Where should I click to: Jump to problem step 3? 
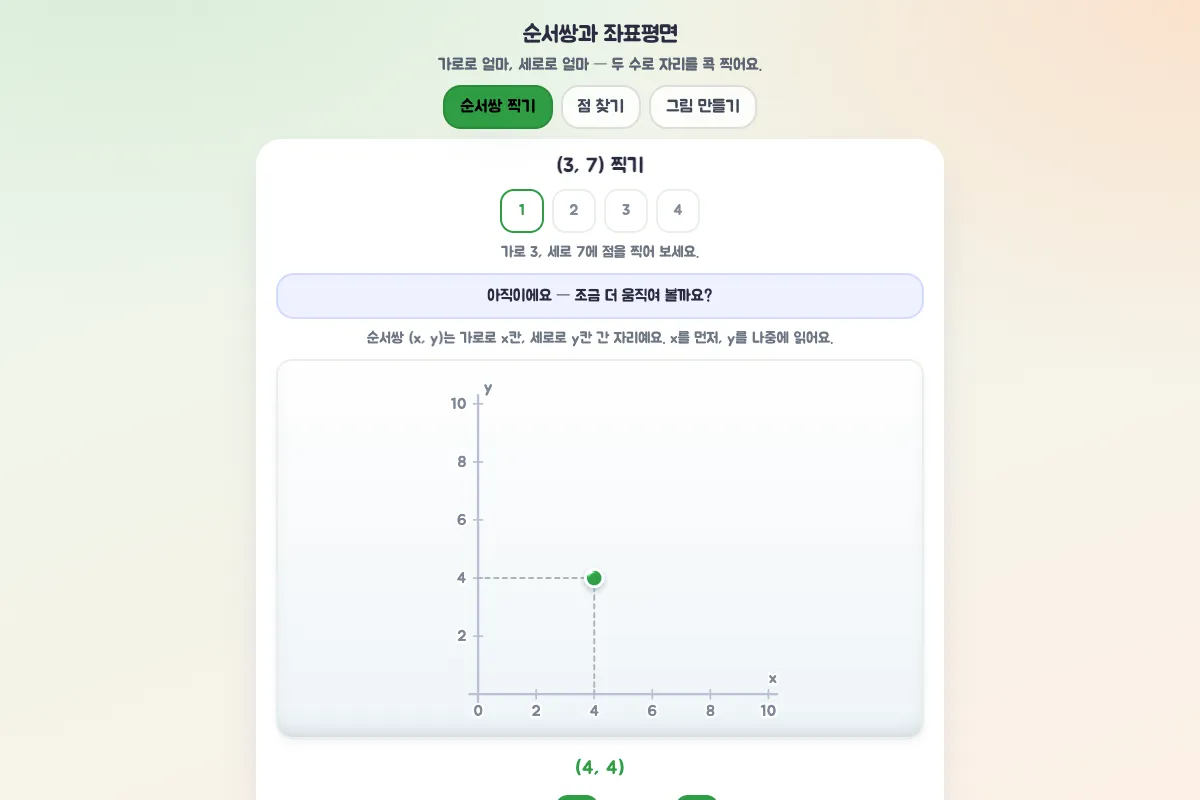[x=626, y=211]
